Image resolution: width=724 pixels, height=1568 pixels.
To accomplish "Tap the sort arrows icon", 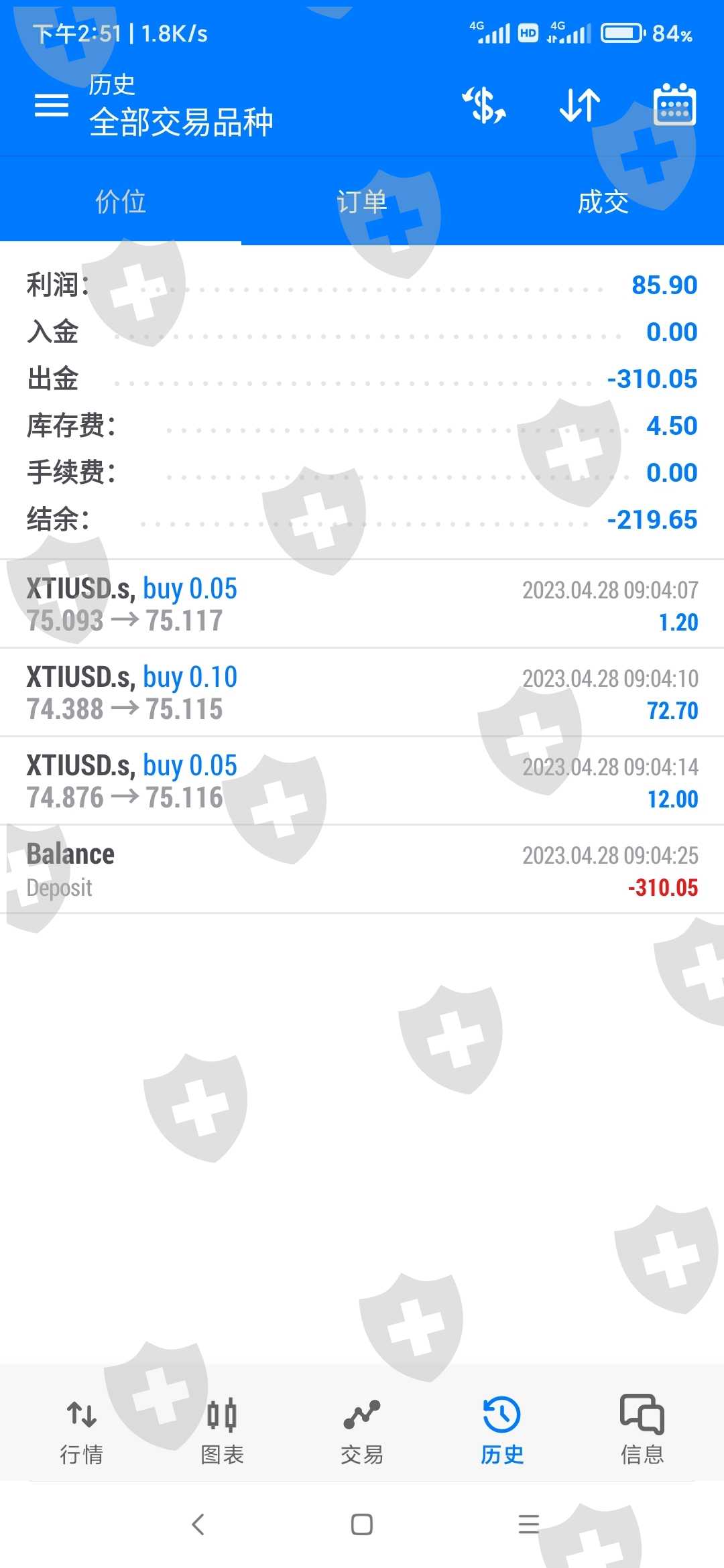I will pos(580,105).
